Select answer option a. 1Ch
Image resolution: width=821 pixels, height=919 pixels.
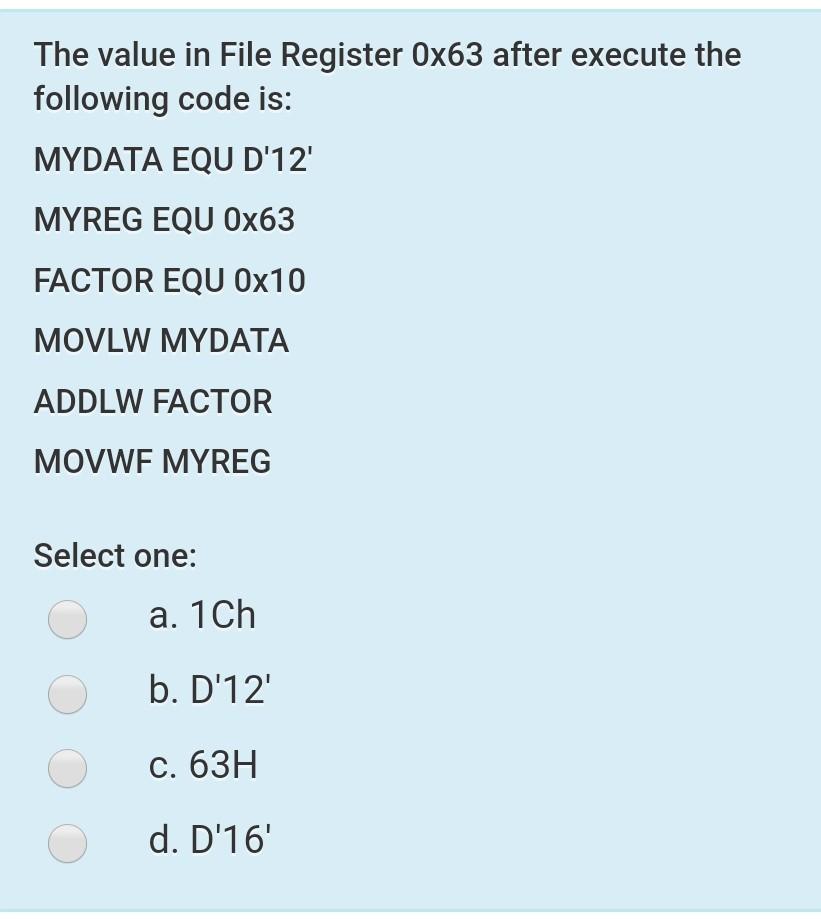click(x=68, y=618)
